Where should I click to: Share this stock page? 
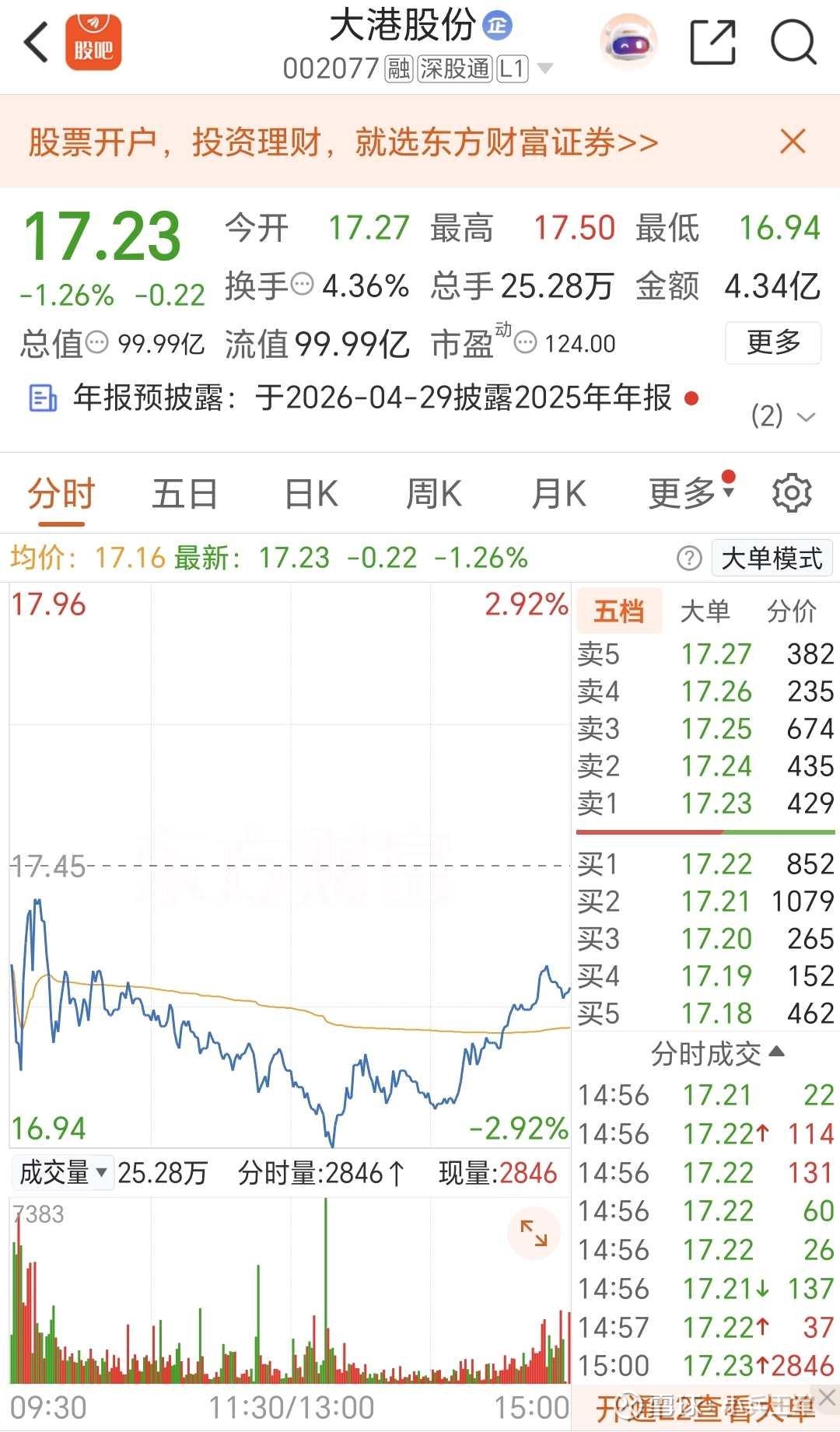tap(712, 42)
